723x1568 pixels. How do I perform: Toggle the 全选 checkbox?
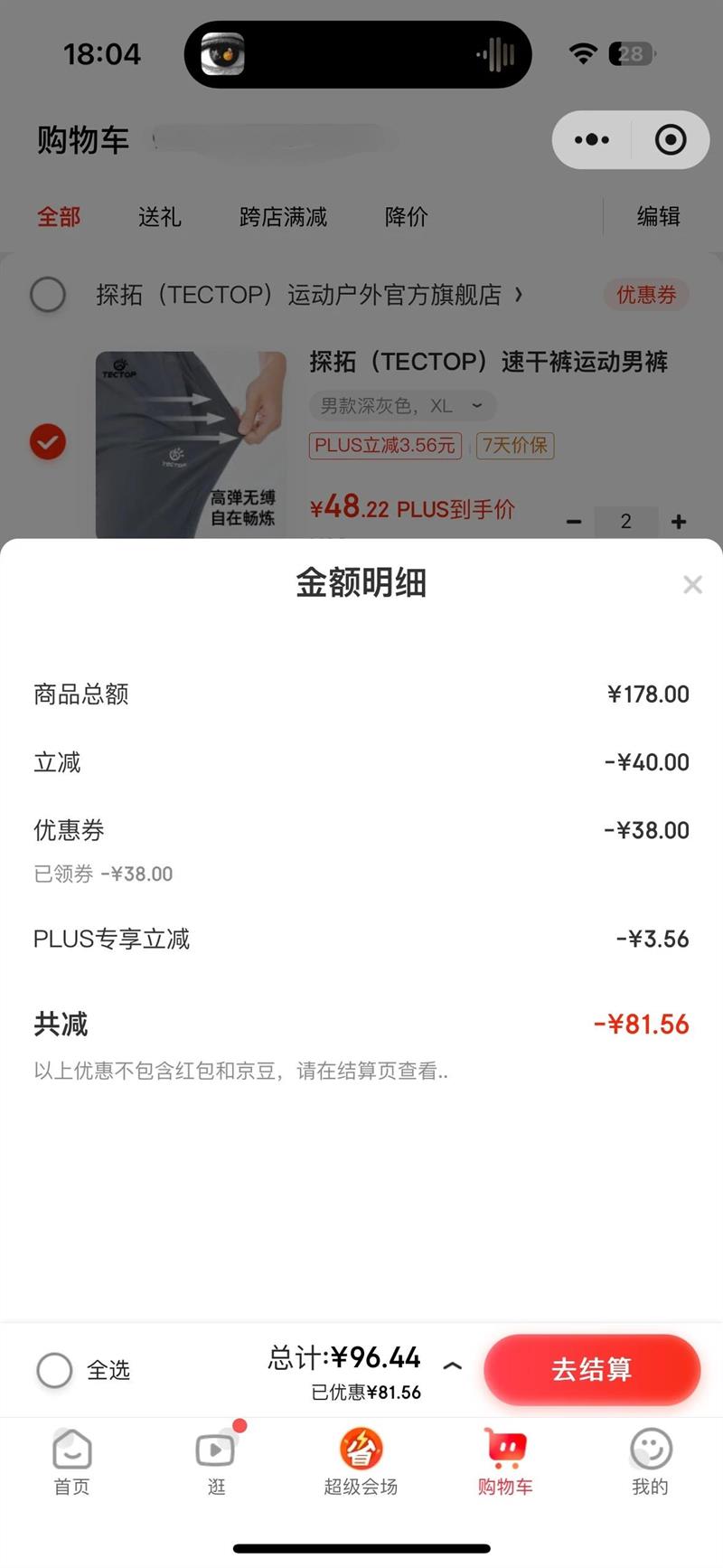point(54,1370)
